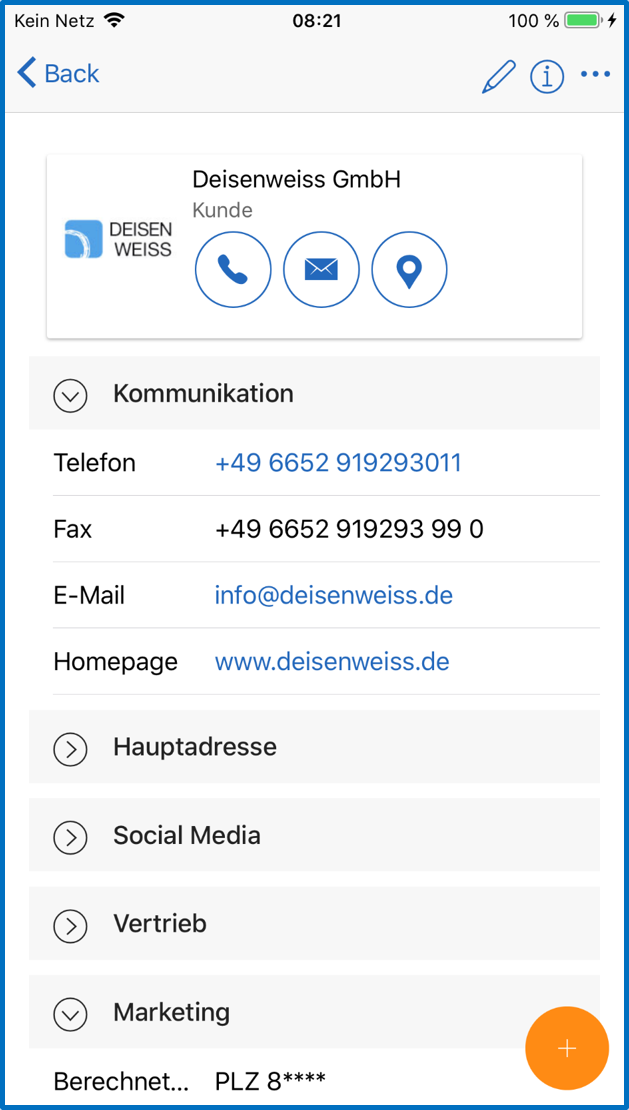Collapse the Kommunikation section

click(70, 394)
